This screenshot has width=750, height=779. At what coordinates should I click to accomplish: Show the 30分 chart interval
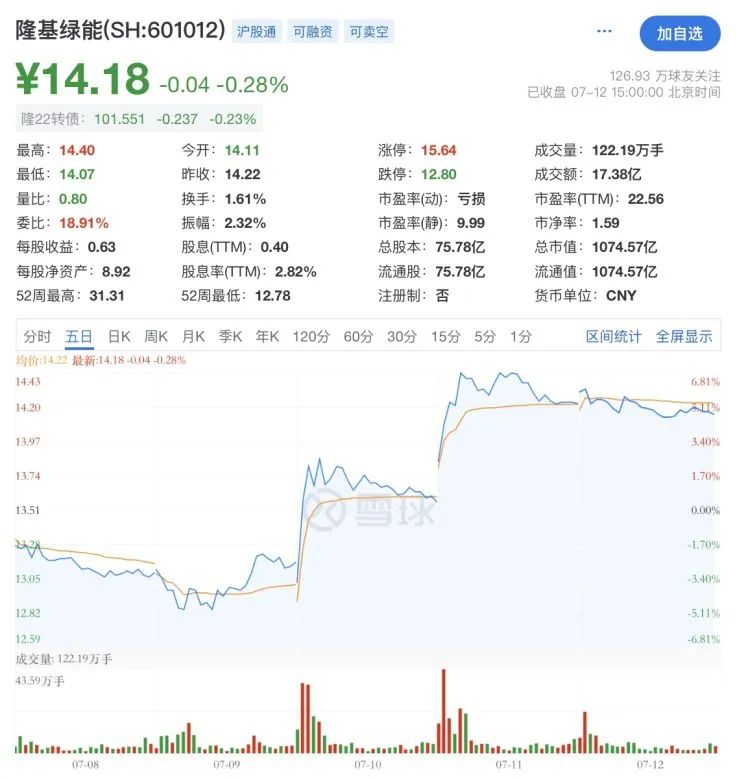[x=402, y=337]
